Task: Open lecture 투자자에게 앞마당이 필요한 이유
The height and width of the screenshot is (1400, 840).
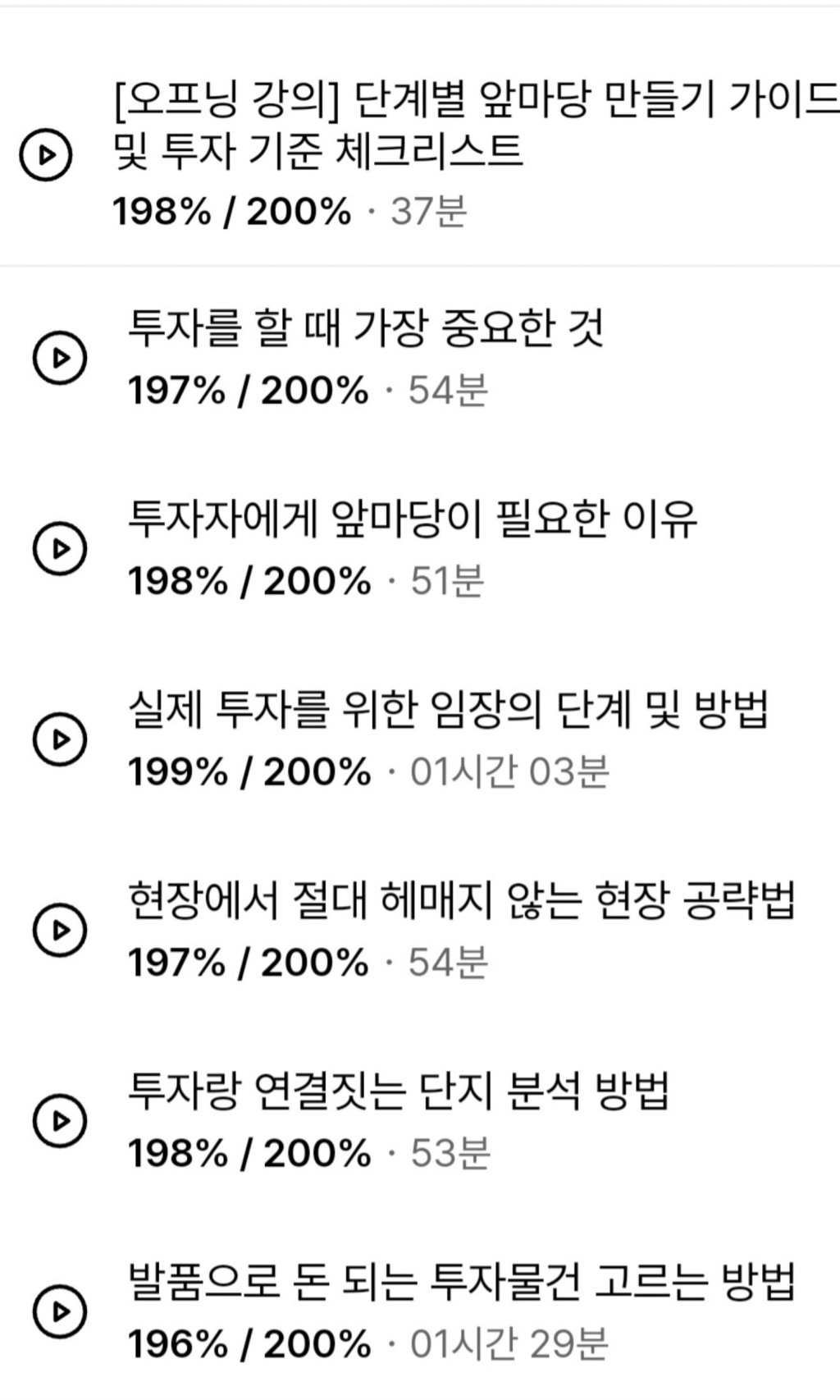Action: pyautogui.click(x=420, y=548)
